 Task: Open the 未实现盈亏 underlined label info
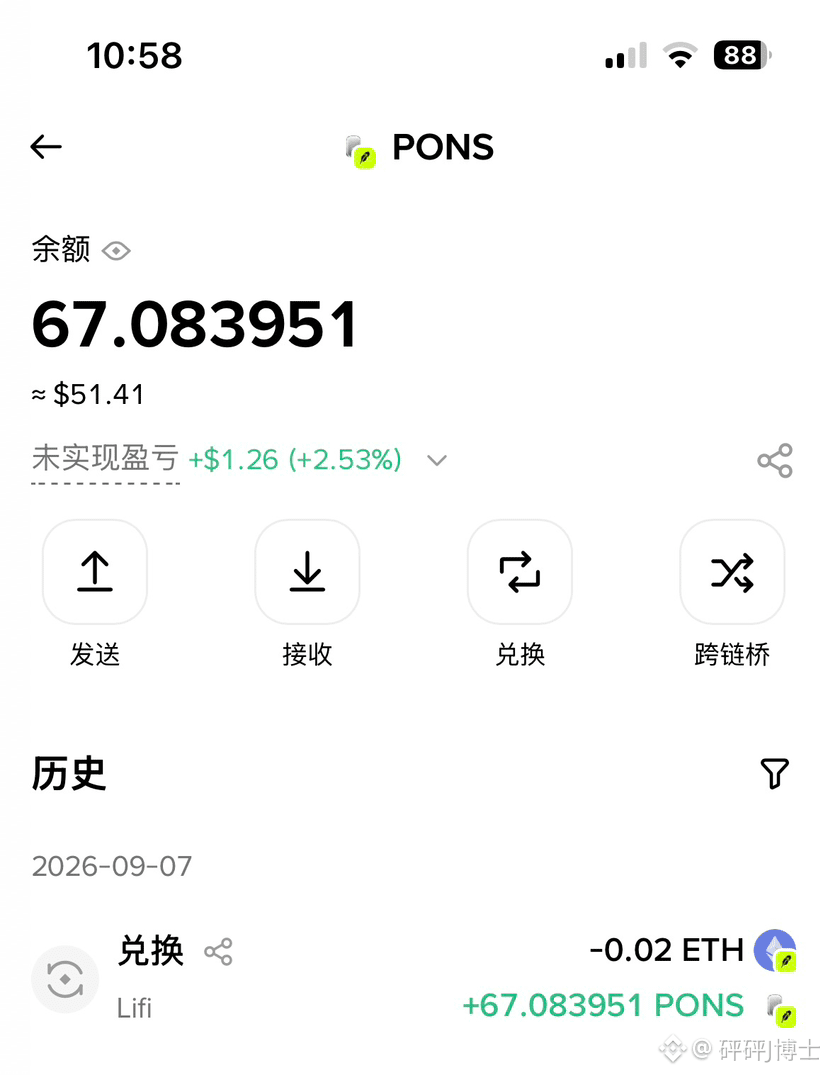tap(105, 459)
